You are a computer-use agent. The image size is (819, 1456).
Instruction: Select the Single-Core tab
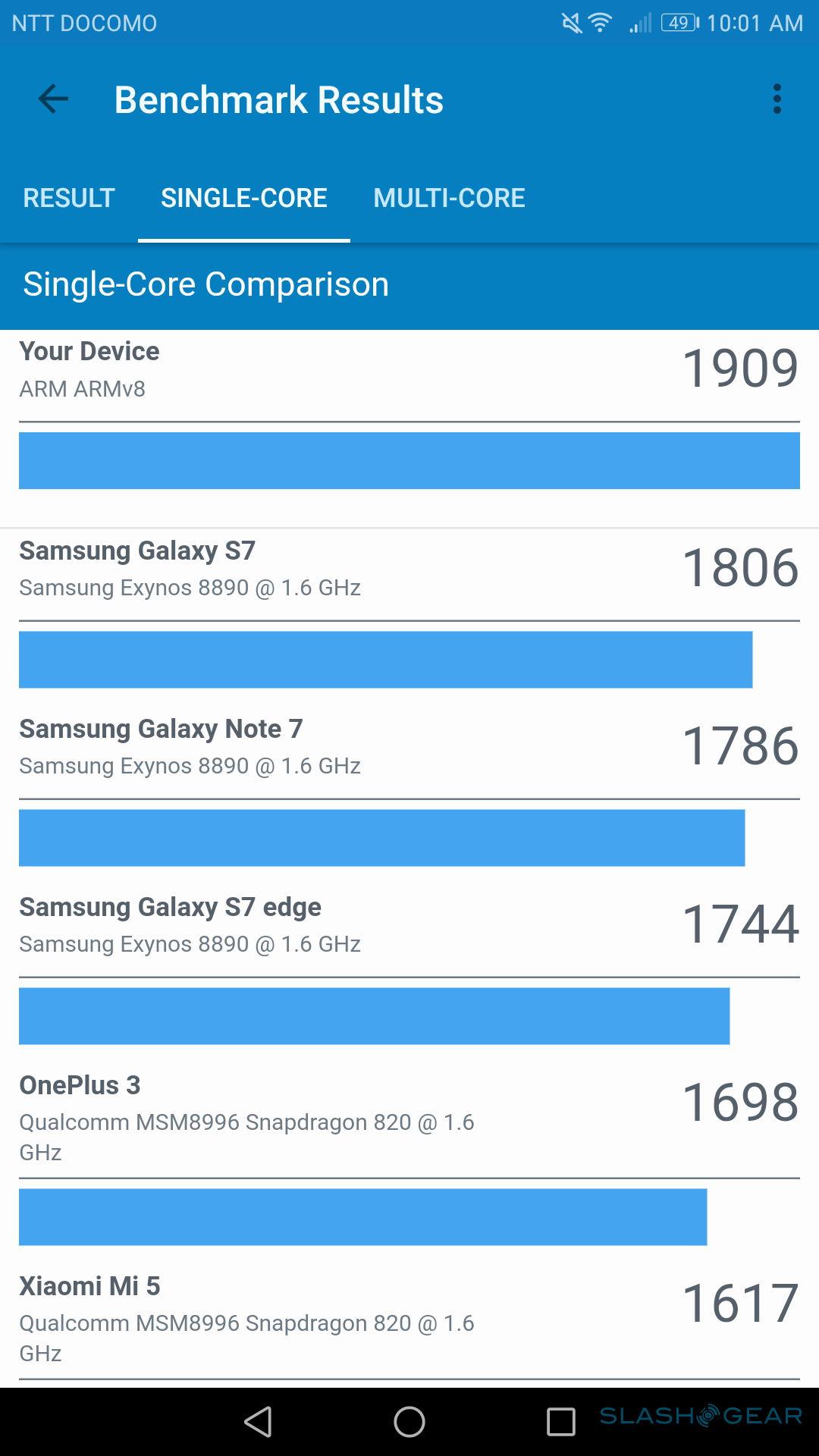coord(244,198)
